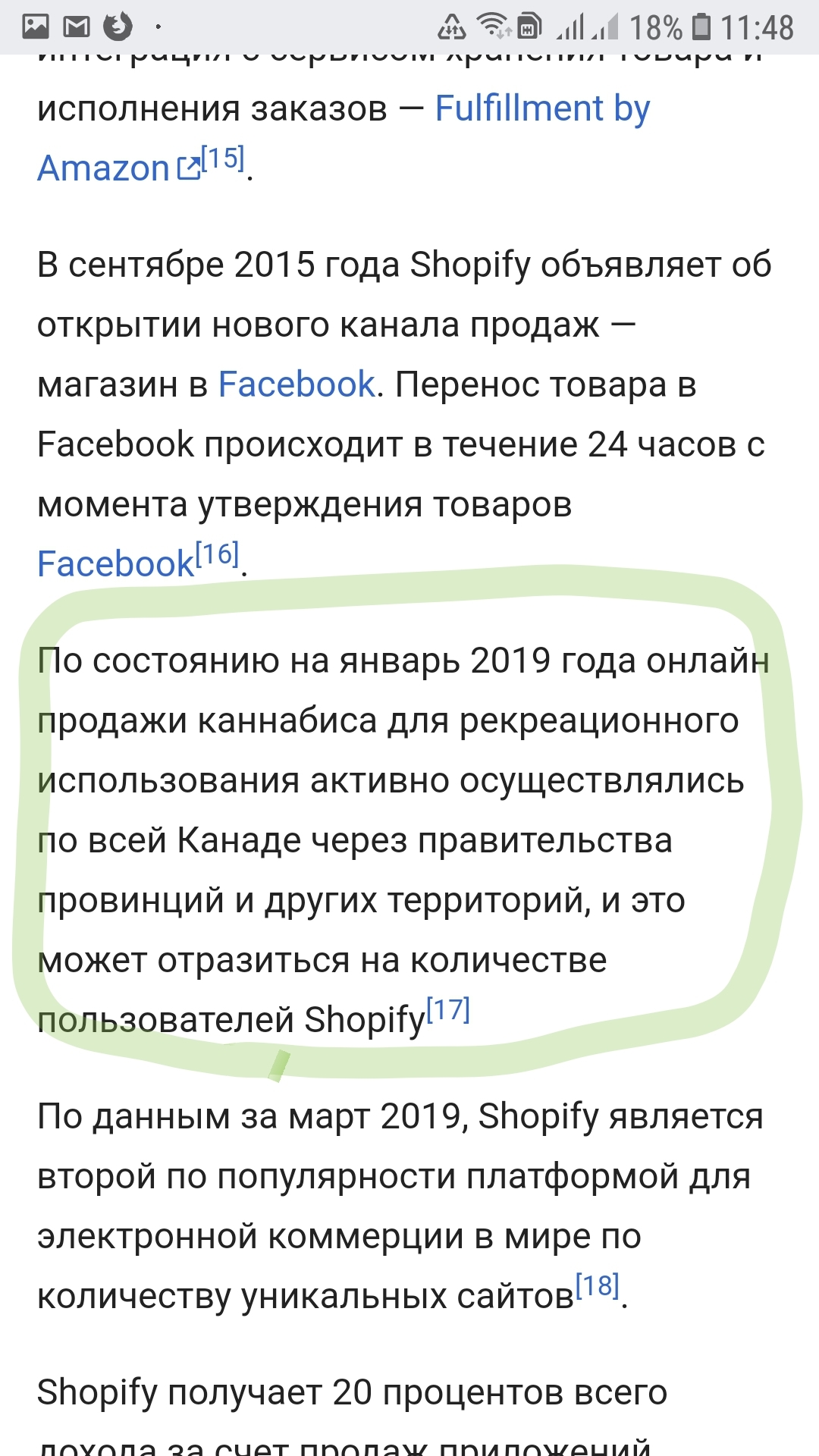Open Facebook link after 'магазин в'
819x1456 pixels.
(x=297, y=384)
